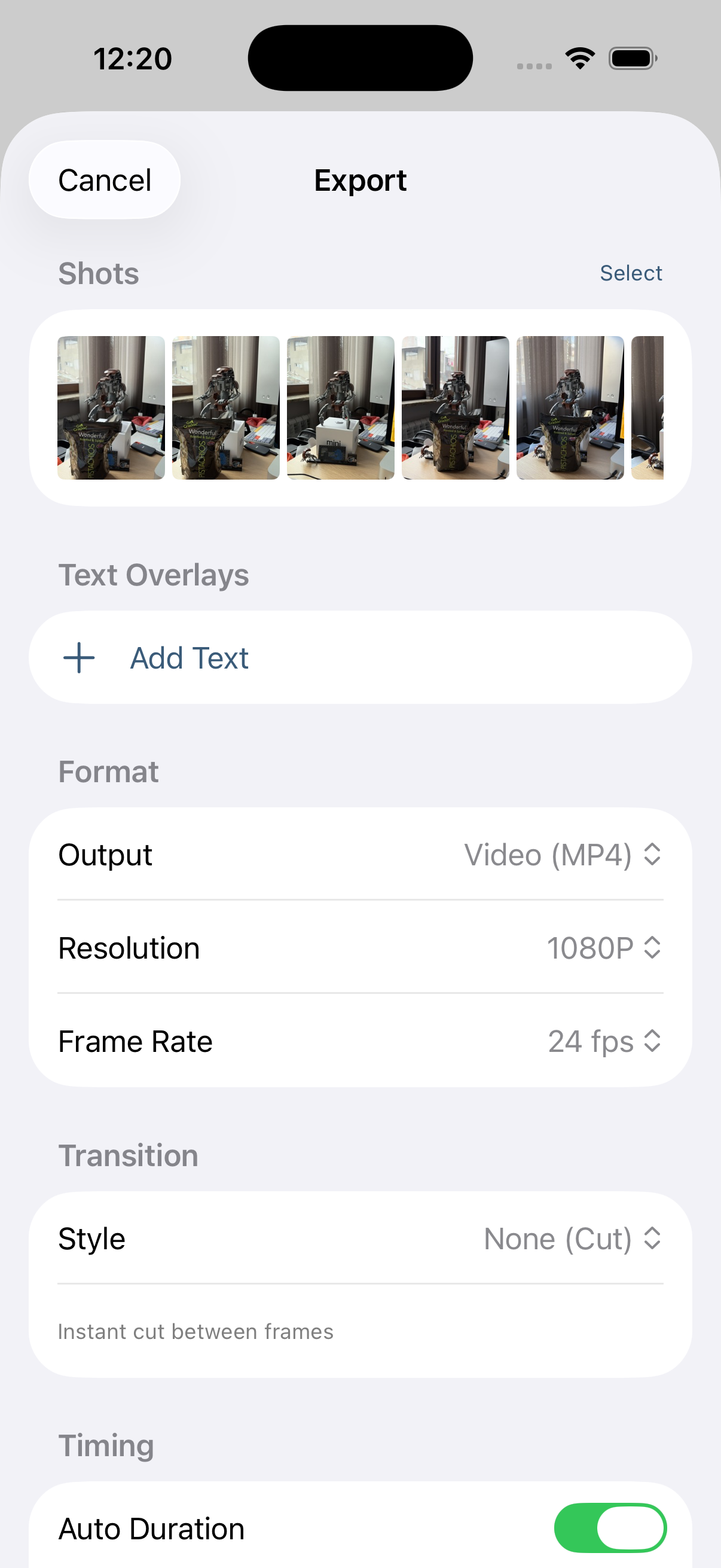Screen dimensions: 721x1568
Task: Tap Select next to Shots
Action: point(630,273)
